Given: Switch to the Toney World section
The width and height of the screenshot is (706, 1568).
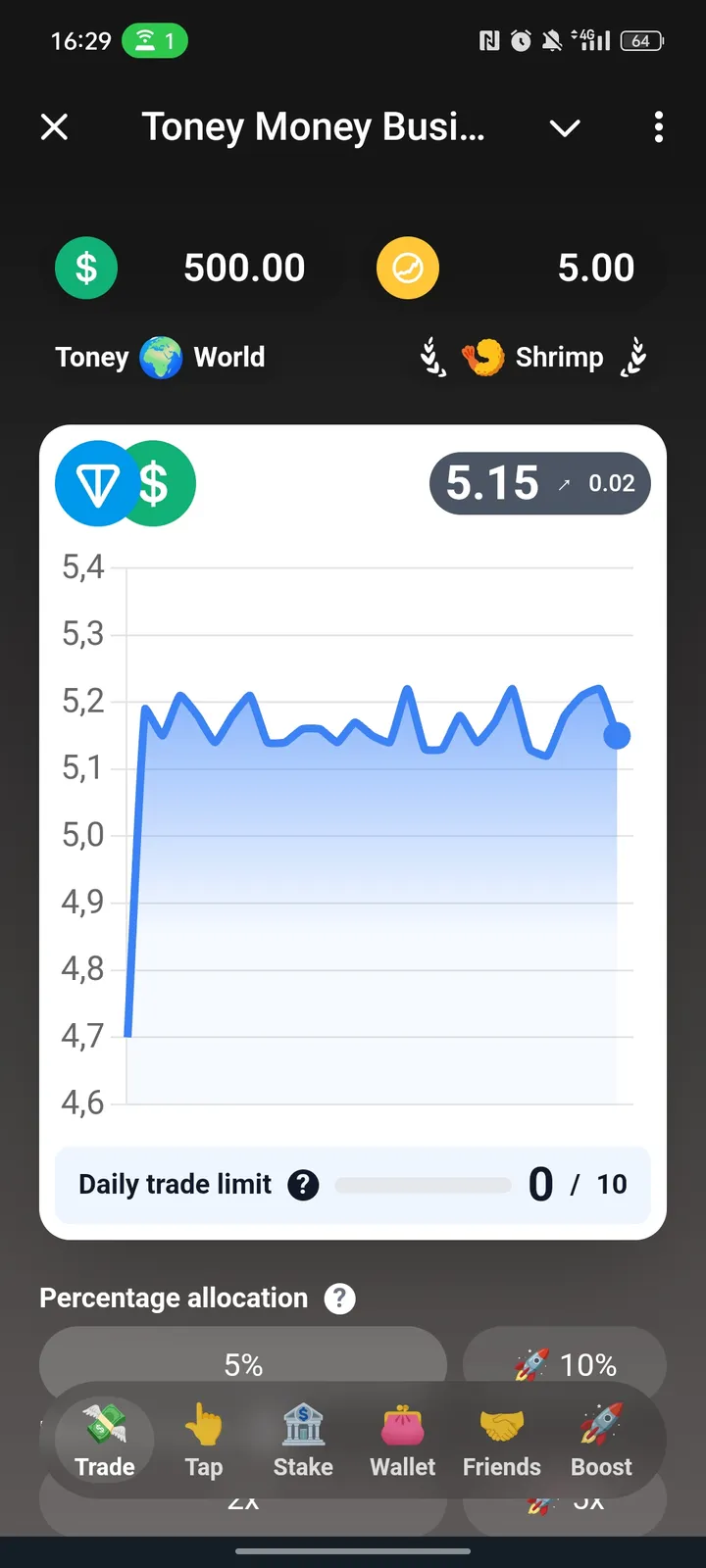Looking at the screenshot, I should pyautogui.click(x=160, y=357).
